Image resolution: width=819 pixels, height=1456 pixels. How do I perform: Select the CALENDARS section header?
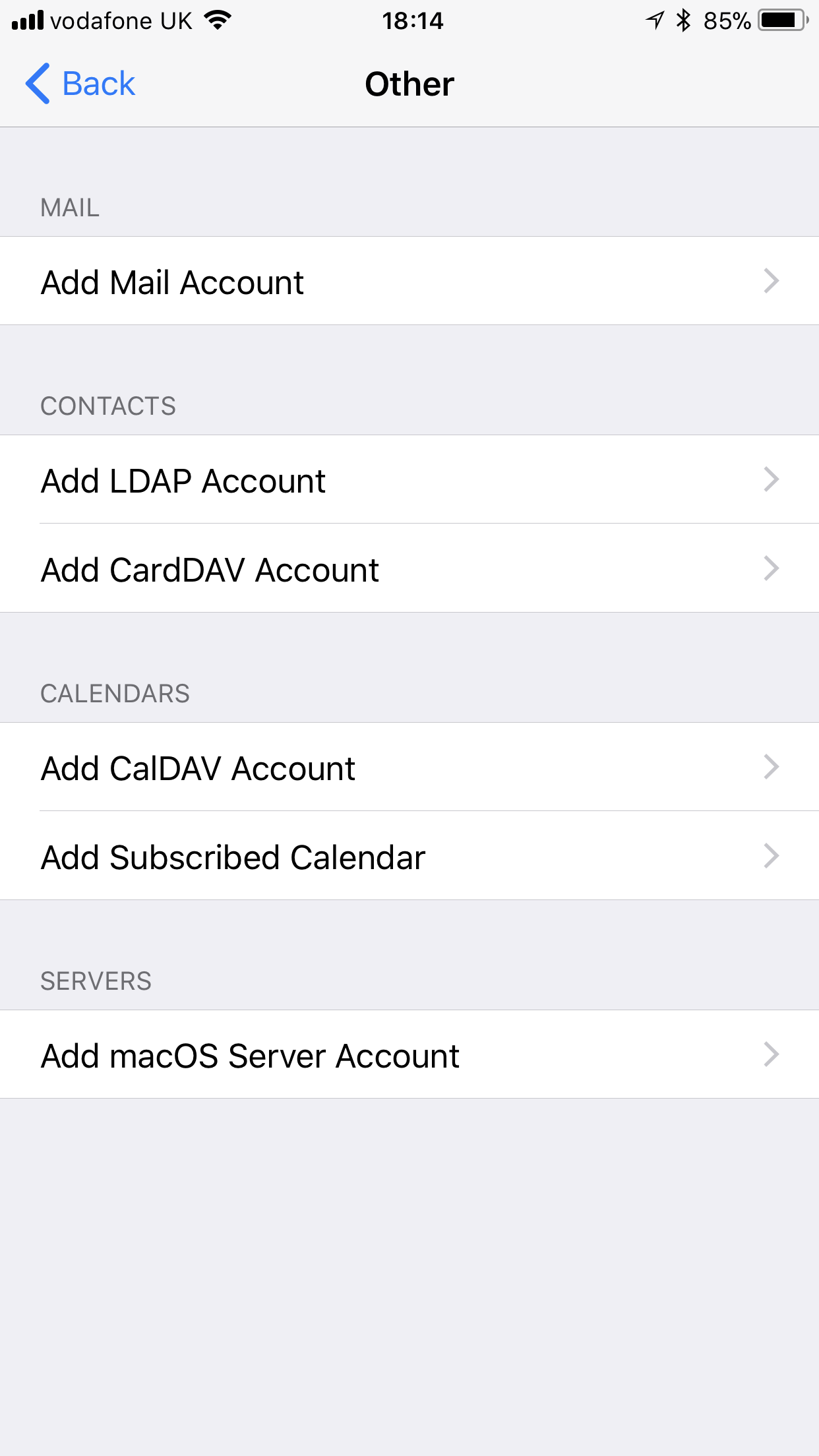coord(115,693)
